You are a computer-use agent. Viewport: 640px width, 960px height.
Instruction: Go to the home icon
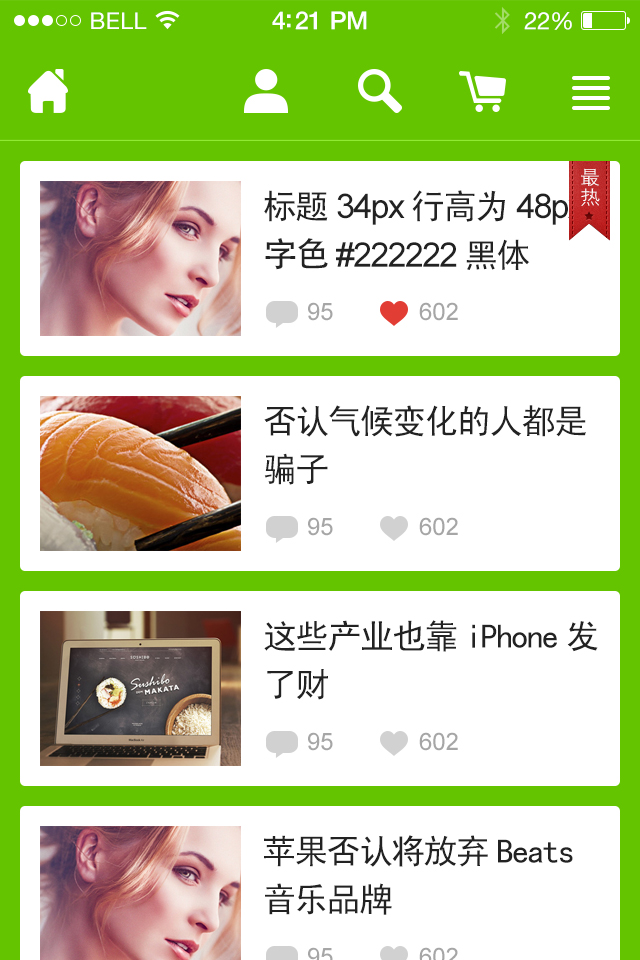(48, 92)
